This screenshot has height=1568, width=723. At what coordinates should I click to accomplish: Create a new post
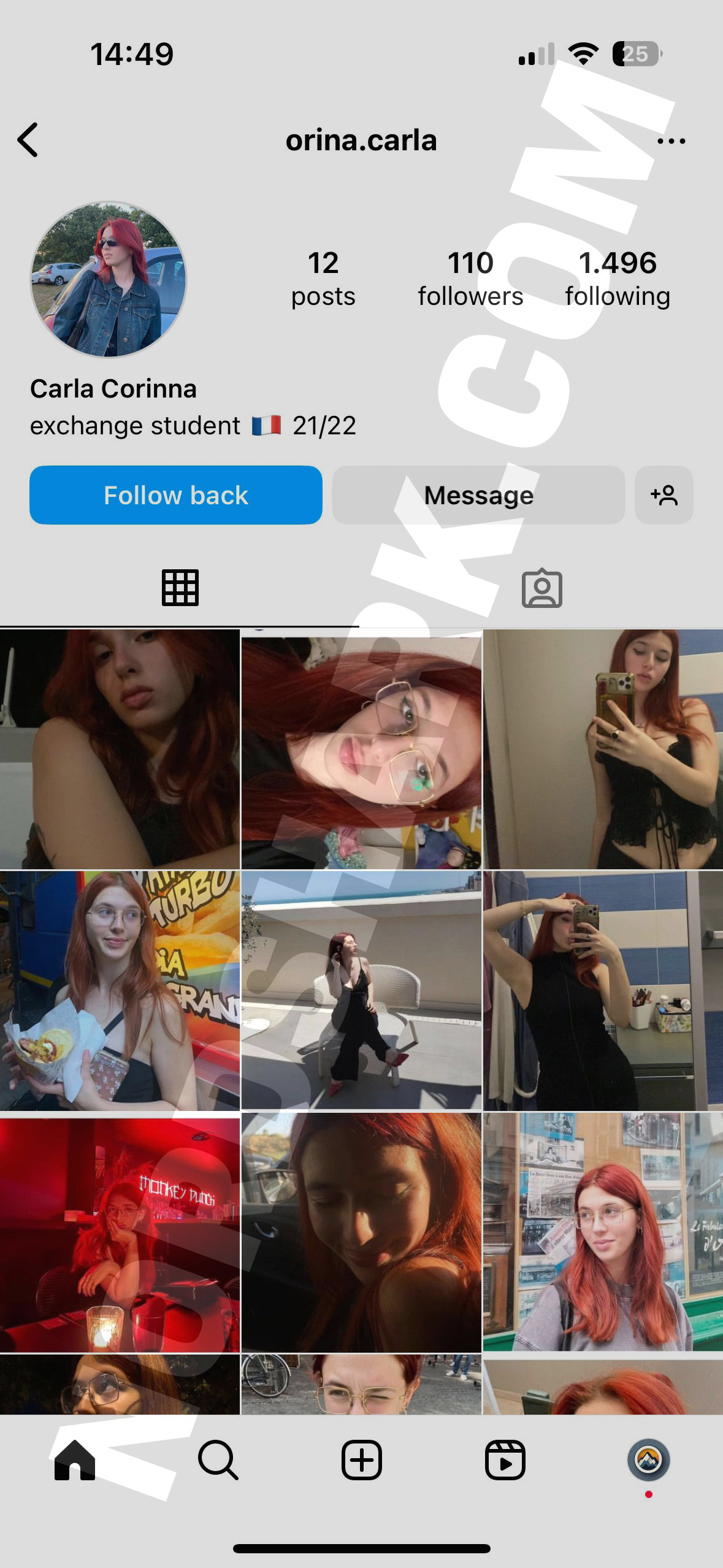coord(361,1460)
